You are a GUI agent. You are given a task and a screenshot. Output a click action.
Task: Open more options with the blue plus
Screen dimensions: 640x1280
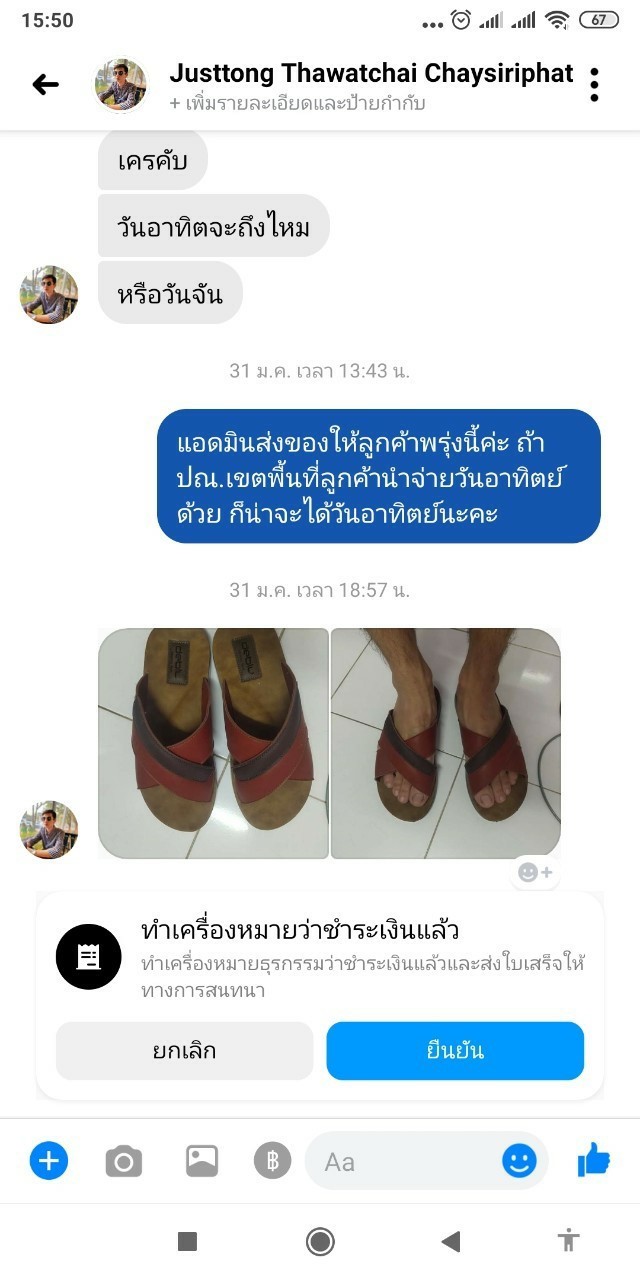click(x=48, y=1161)
